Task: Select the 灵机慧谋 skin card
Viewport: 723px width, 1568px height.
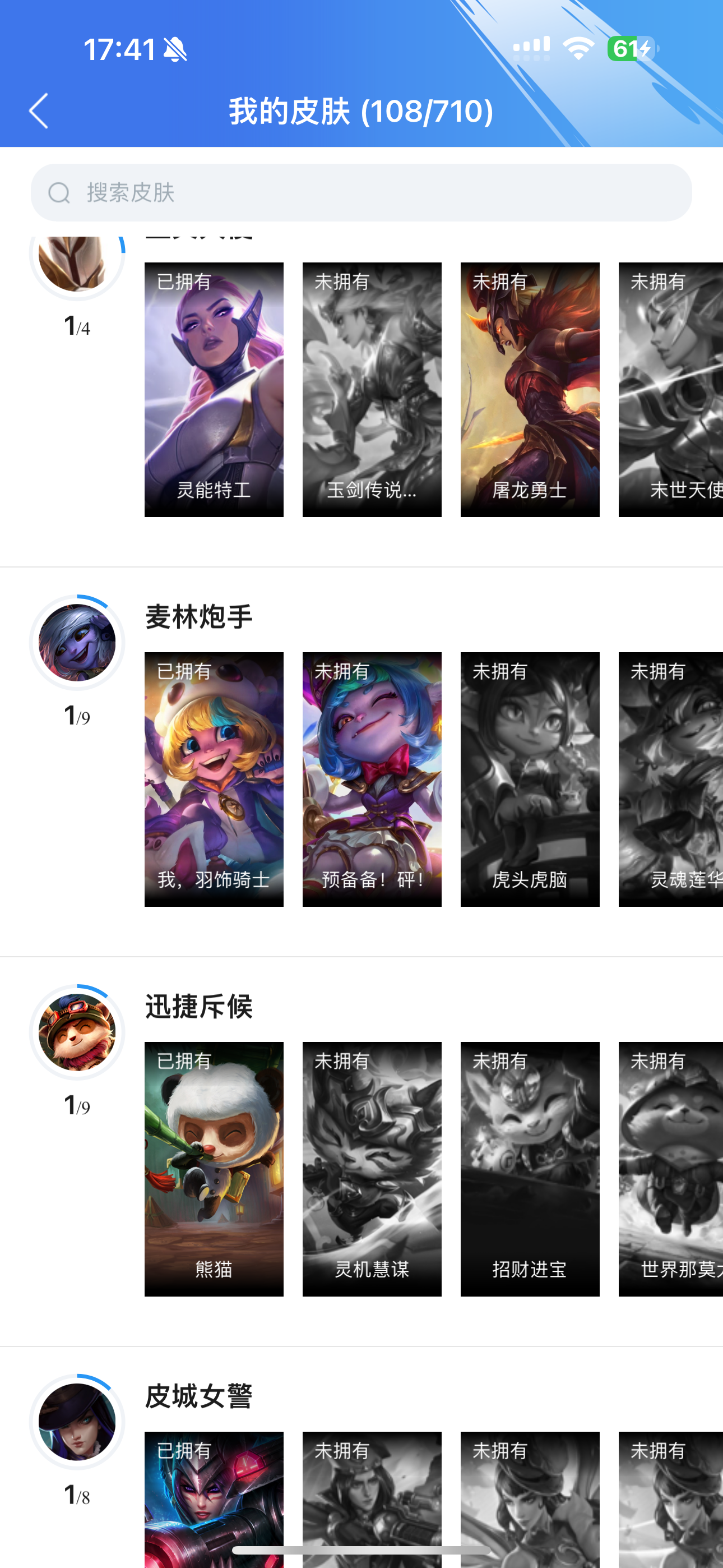Action: tap(372, 1169)
